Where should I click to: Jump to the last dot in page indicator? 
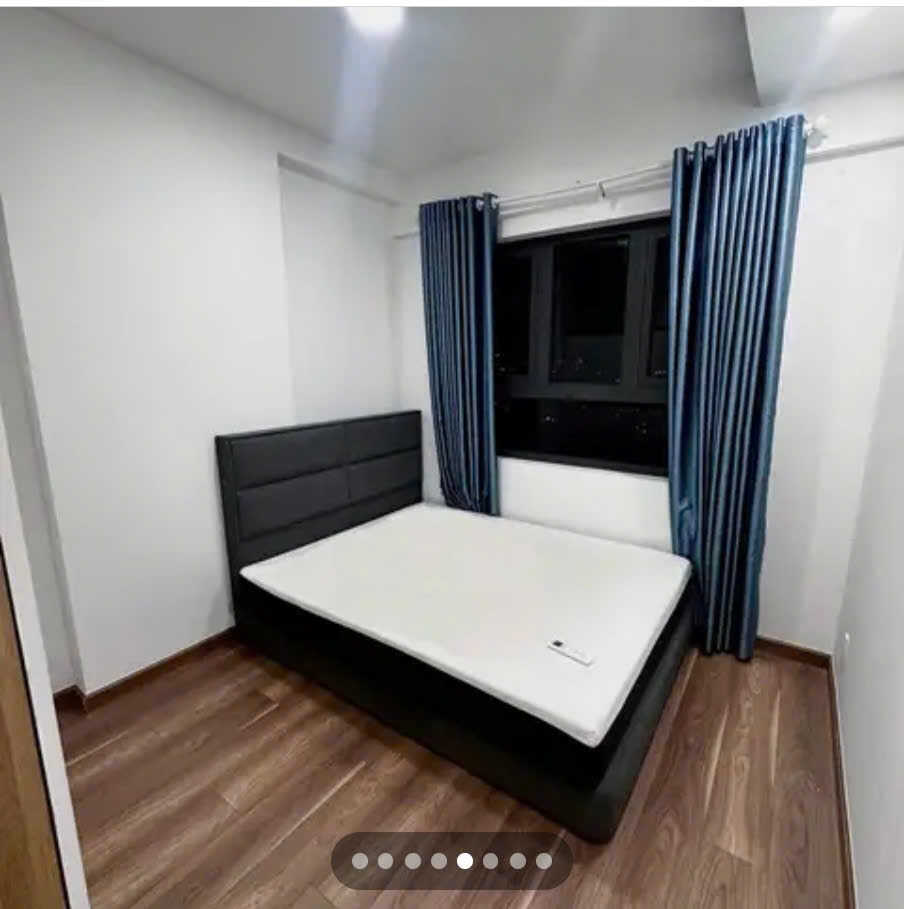click(543, 861)
